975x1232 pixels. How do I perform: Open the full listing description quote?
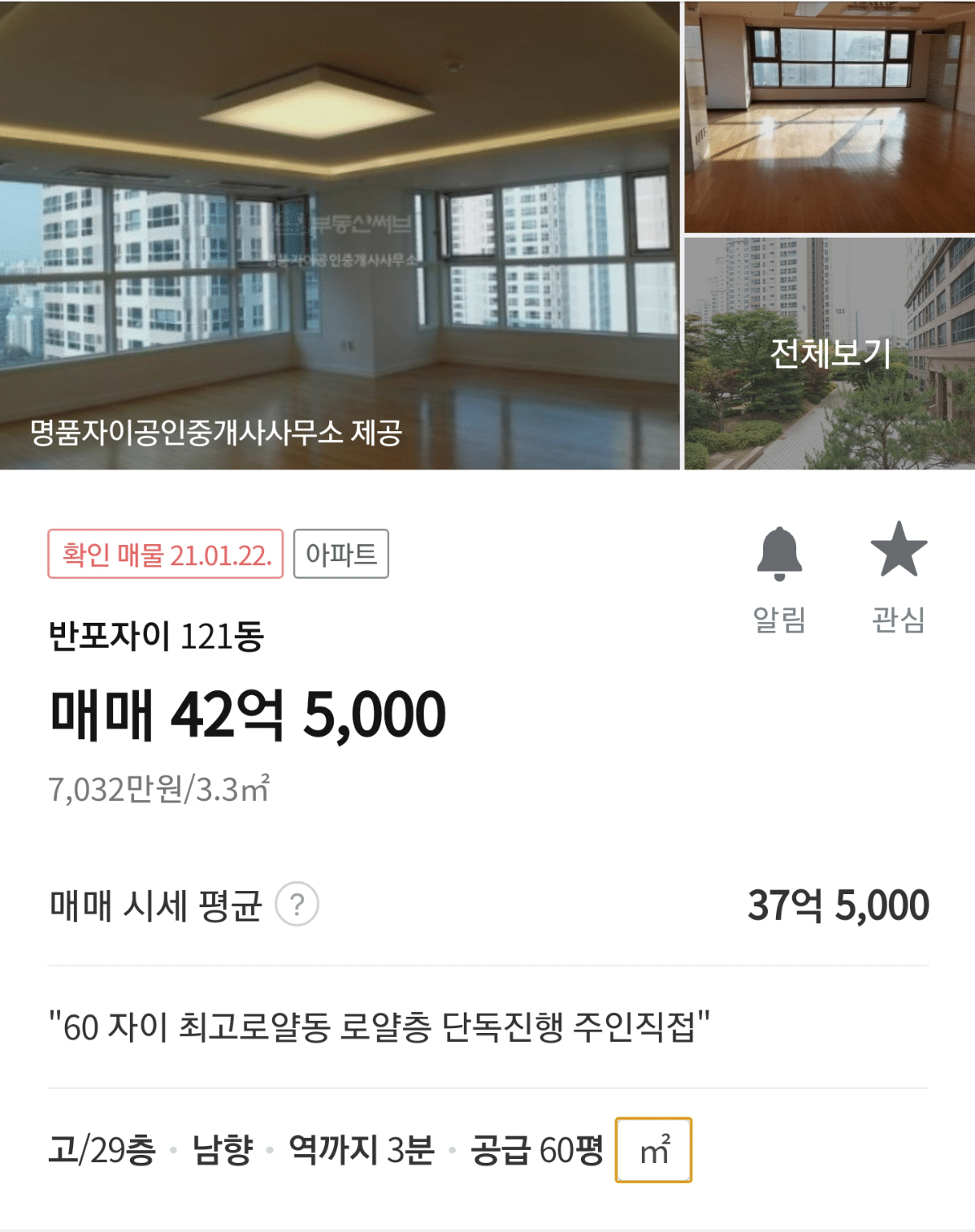tap(380, 1026)
